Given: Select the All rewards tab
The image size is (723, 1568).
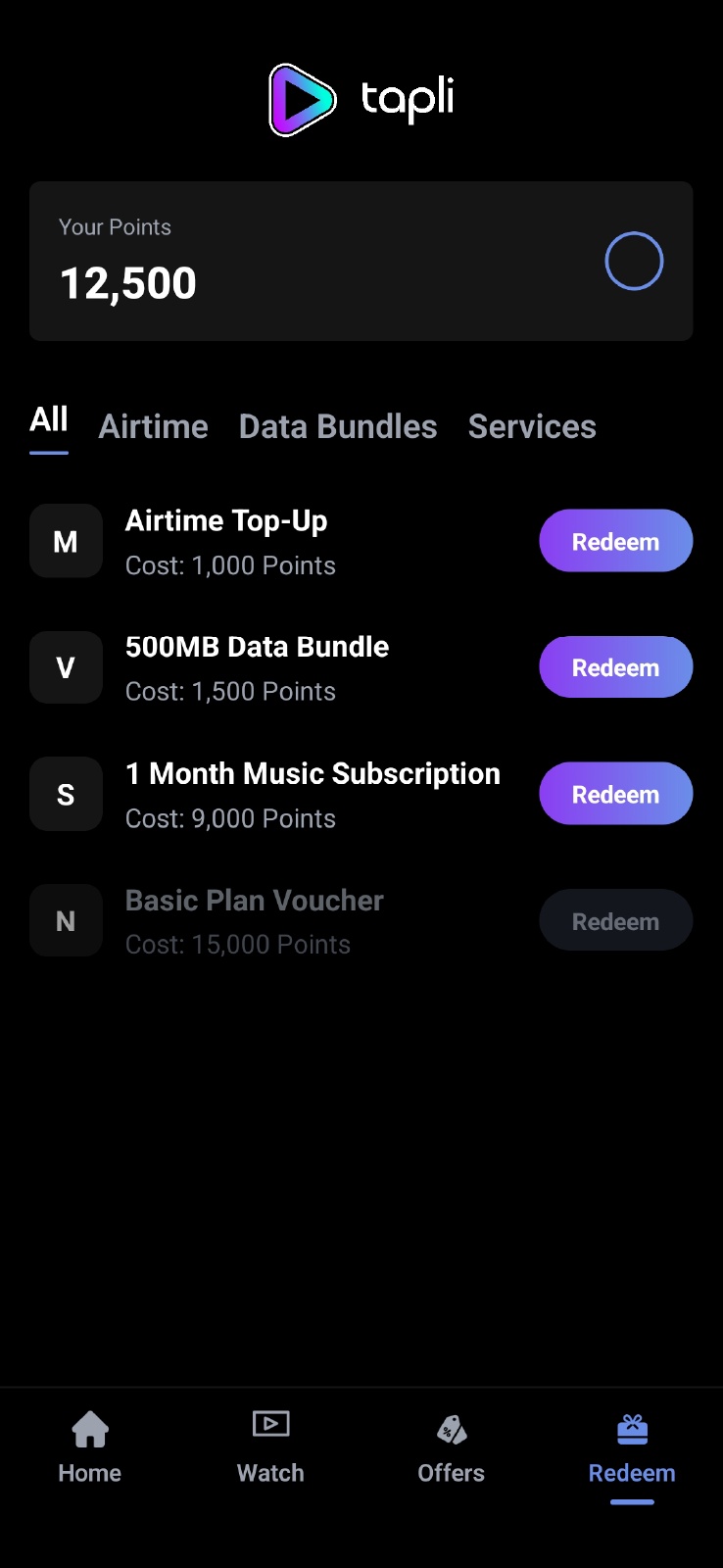Looking at the screenshot, I should click(x=49, y=420).
